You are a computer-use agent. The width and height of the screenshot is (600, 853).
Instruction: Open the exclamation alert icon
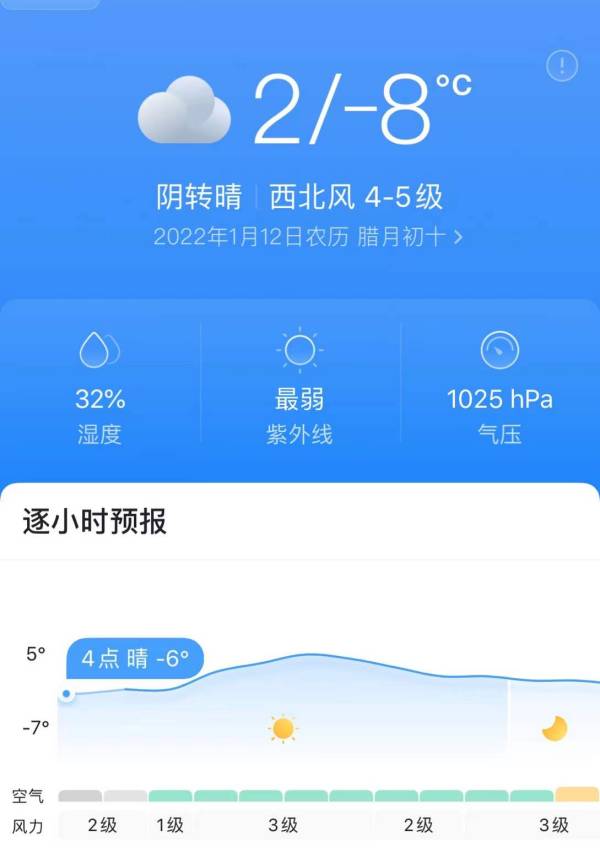click(562, 66)
